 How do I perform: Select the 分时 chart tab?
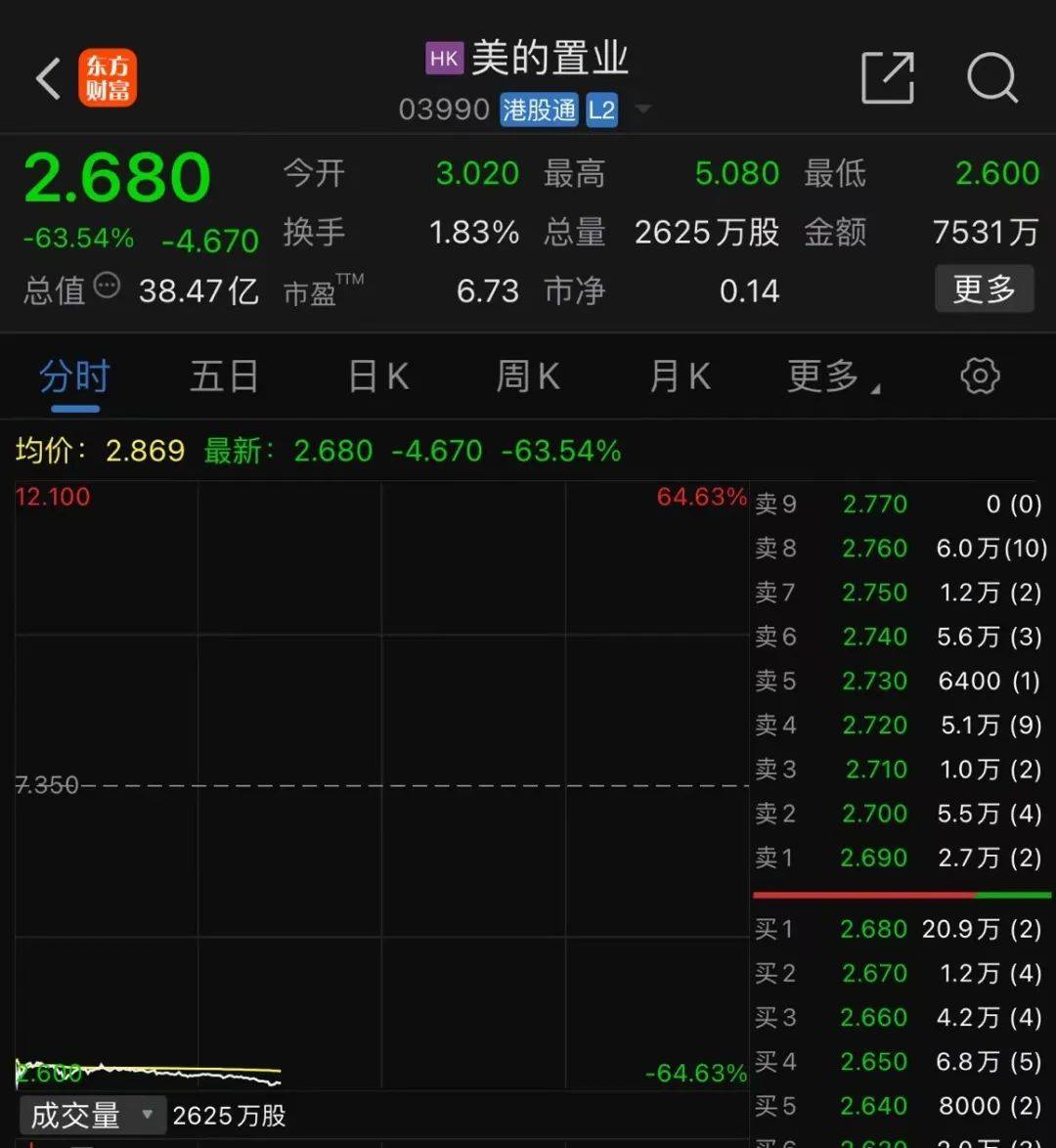tap(74, 377)
